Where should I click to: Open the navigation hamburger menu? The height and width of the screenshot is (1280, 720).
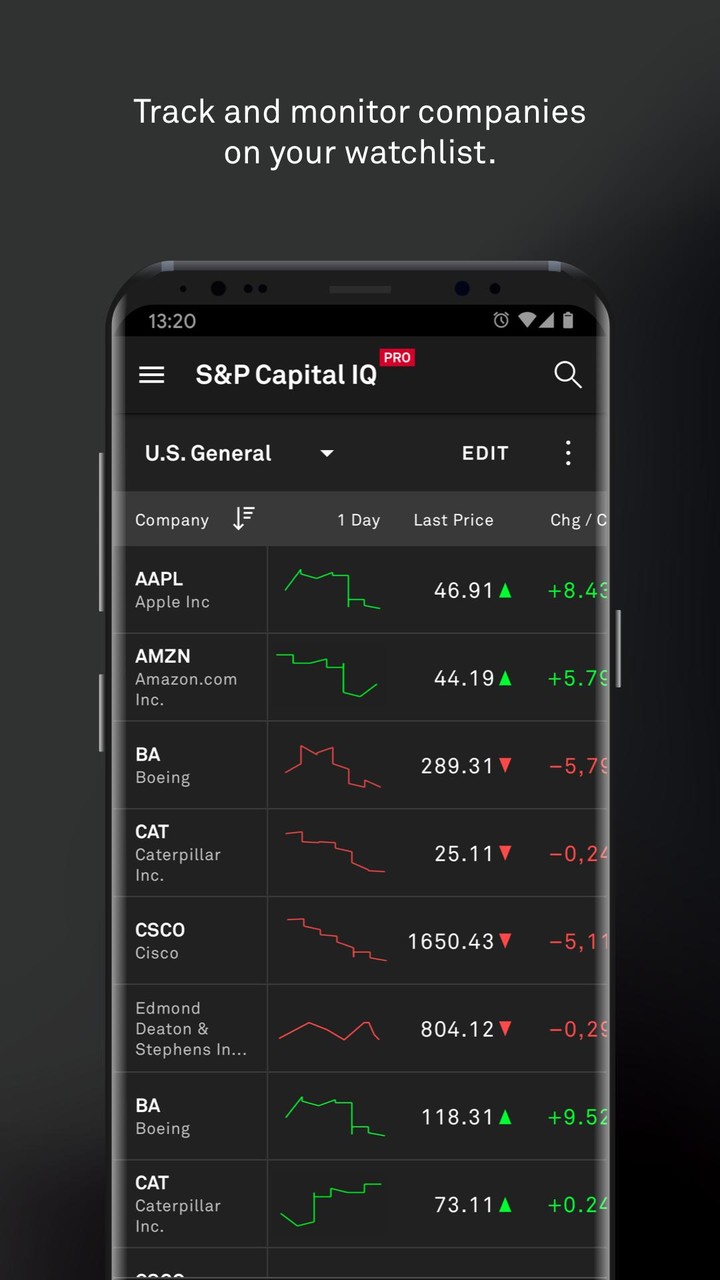(x=151, y=375)
